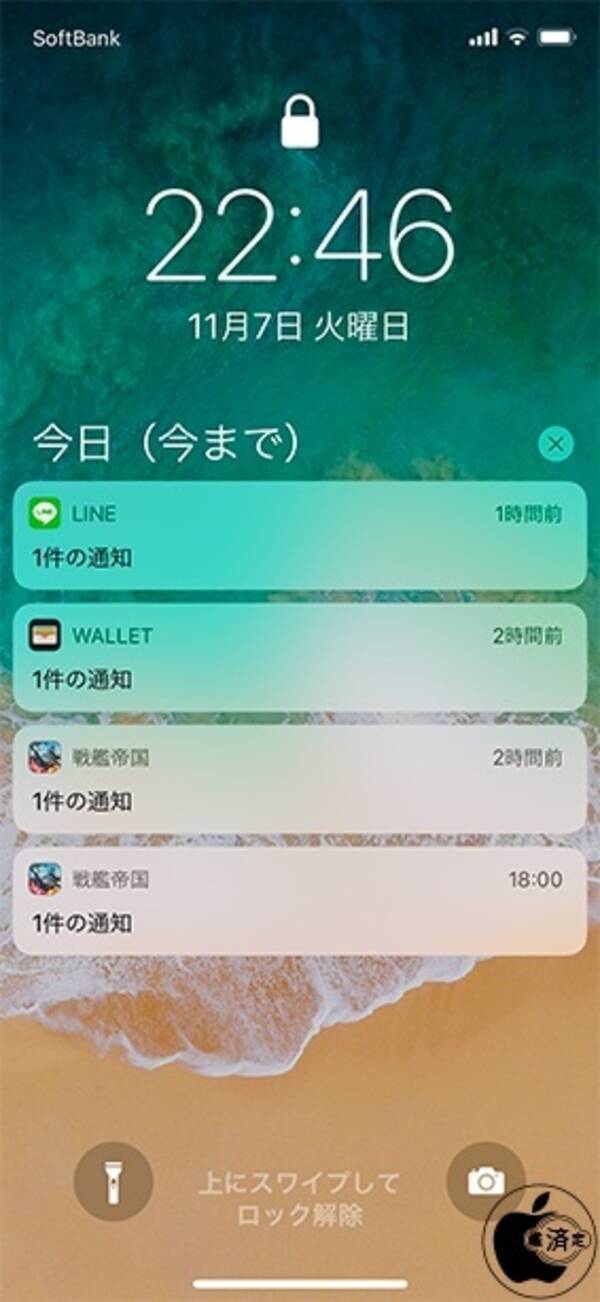Launch the camera from lock screen
600x1302 pixels.
click(486, 1181)
